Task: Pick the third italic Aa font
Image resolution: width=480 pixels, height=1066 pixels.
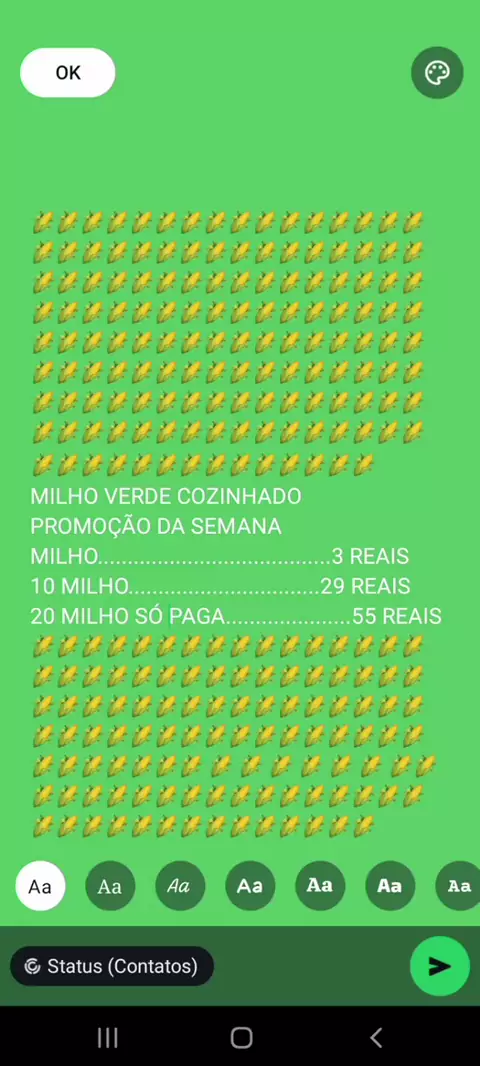Action: 180,886
